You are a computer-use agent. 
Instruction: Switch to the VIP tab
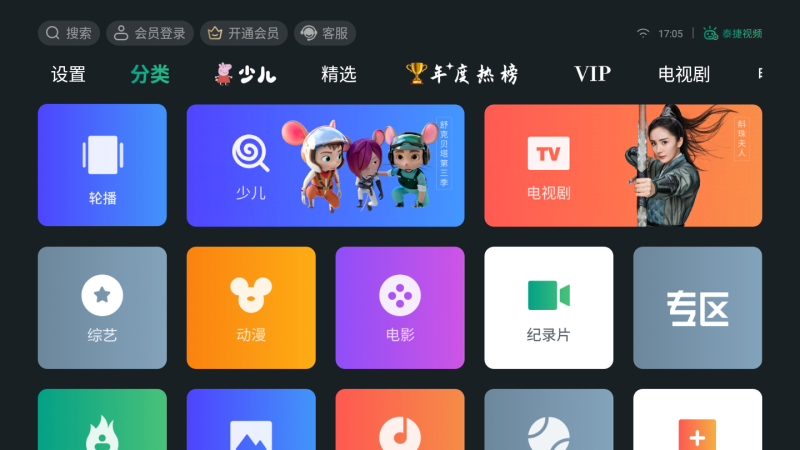click(592, 74)
